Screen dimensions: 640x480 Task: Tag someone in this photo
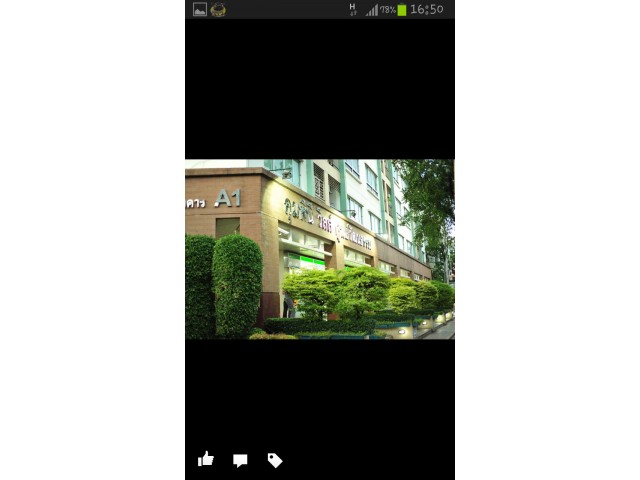[x=274, y=460]
